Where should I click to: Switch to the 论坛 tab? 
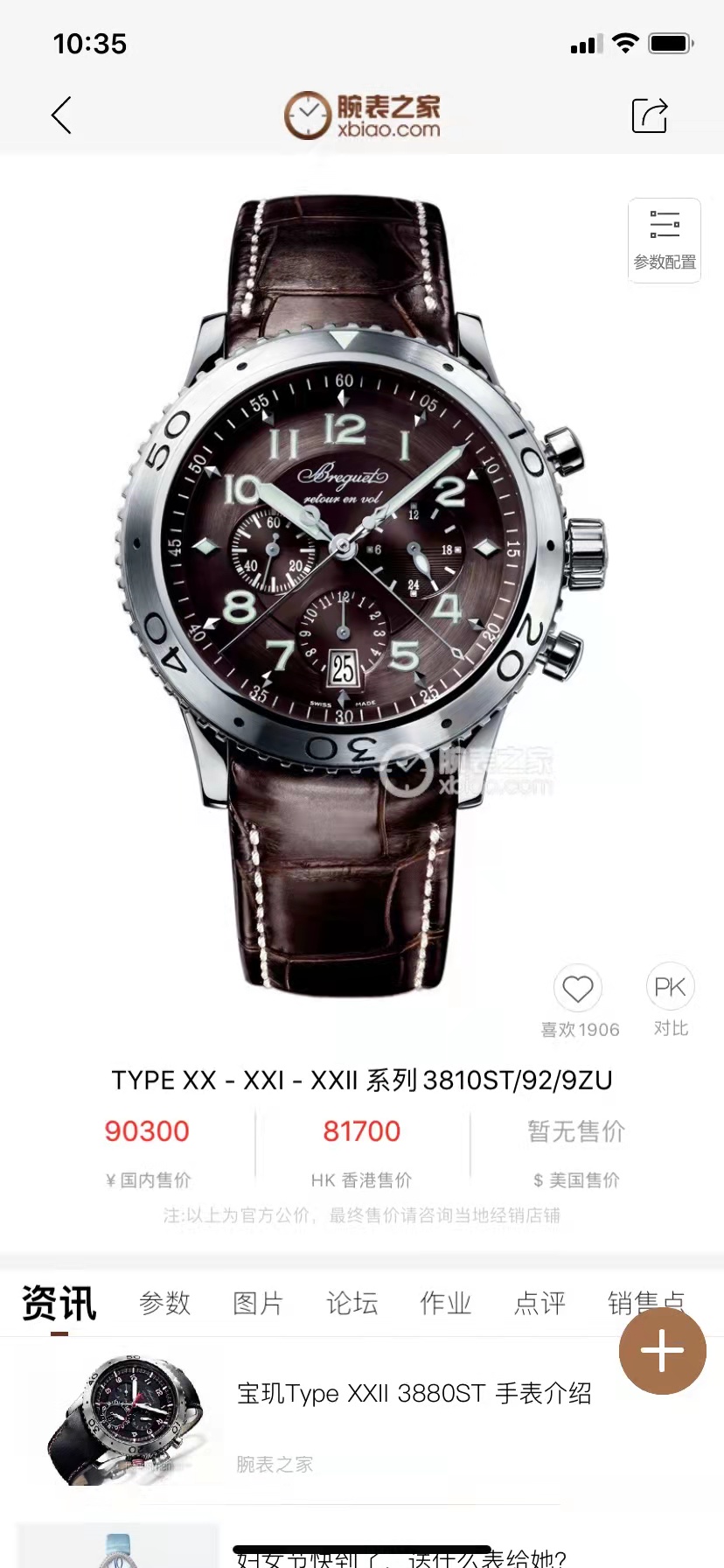point(352,1303)
